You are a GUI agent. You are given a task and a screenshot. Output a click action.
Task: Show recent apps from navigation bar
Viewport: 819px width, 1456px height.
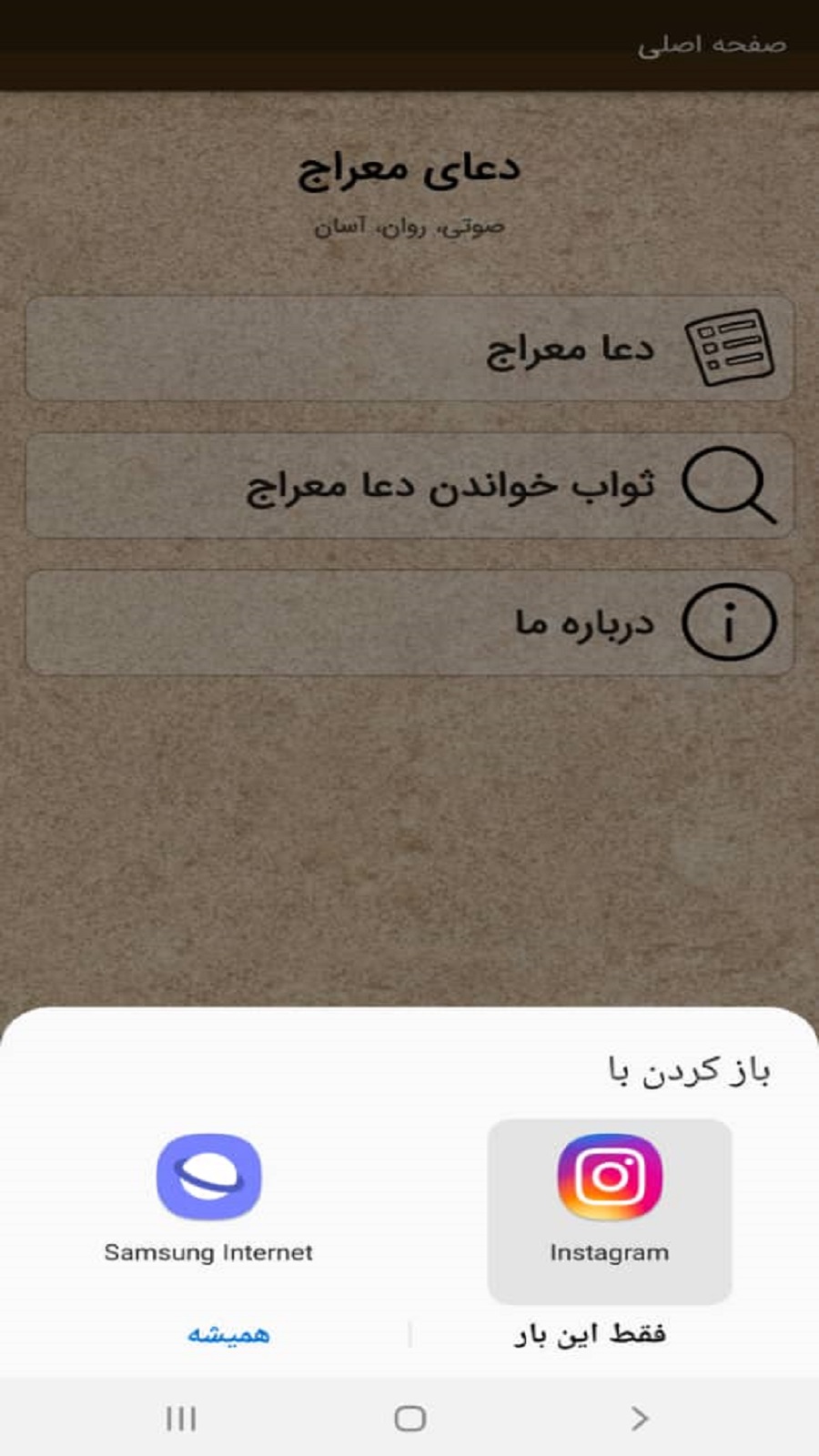click(180, 1418)
